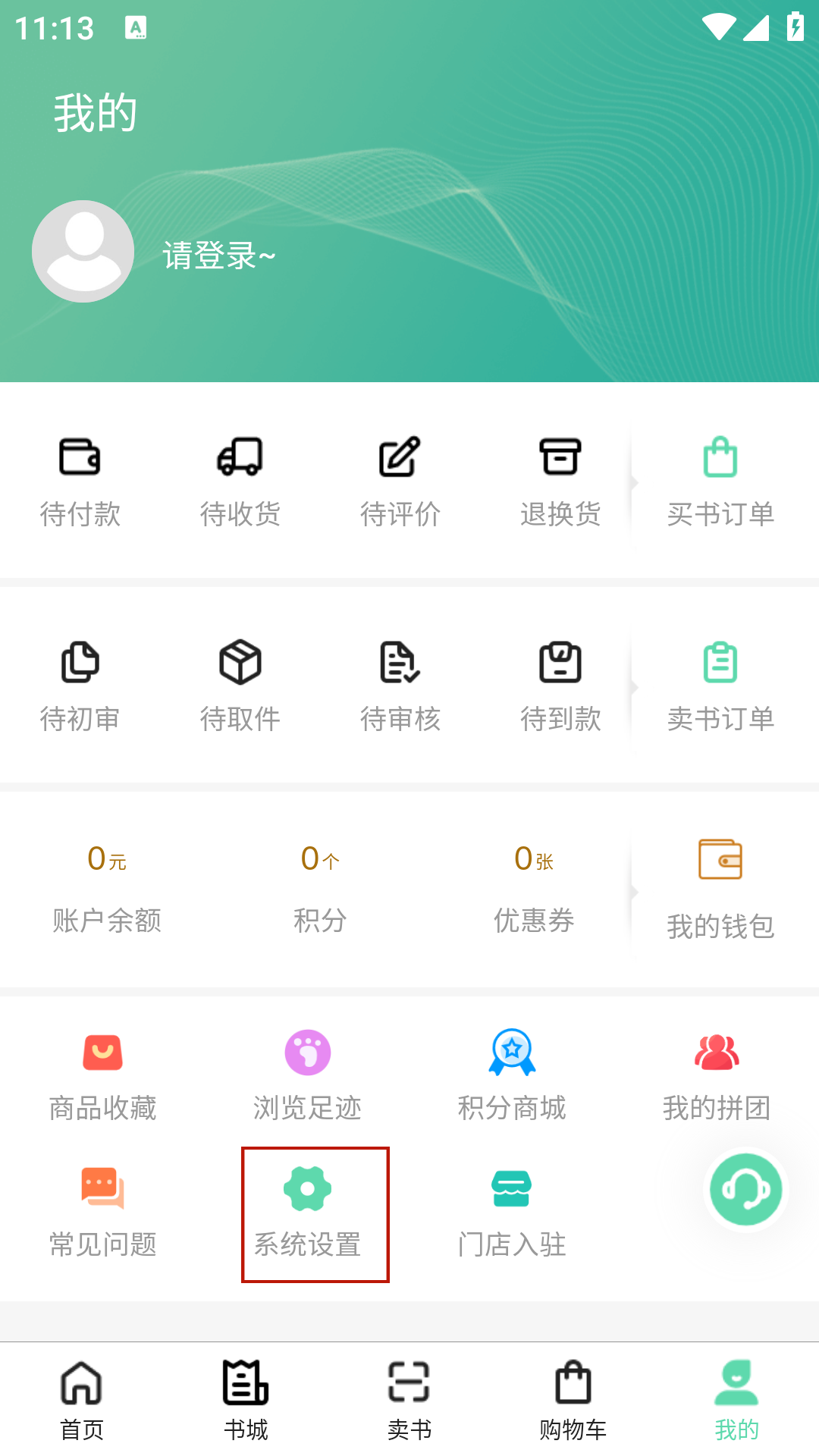View all 买书订单 purchase orders

pos(720,481)
